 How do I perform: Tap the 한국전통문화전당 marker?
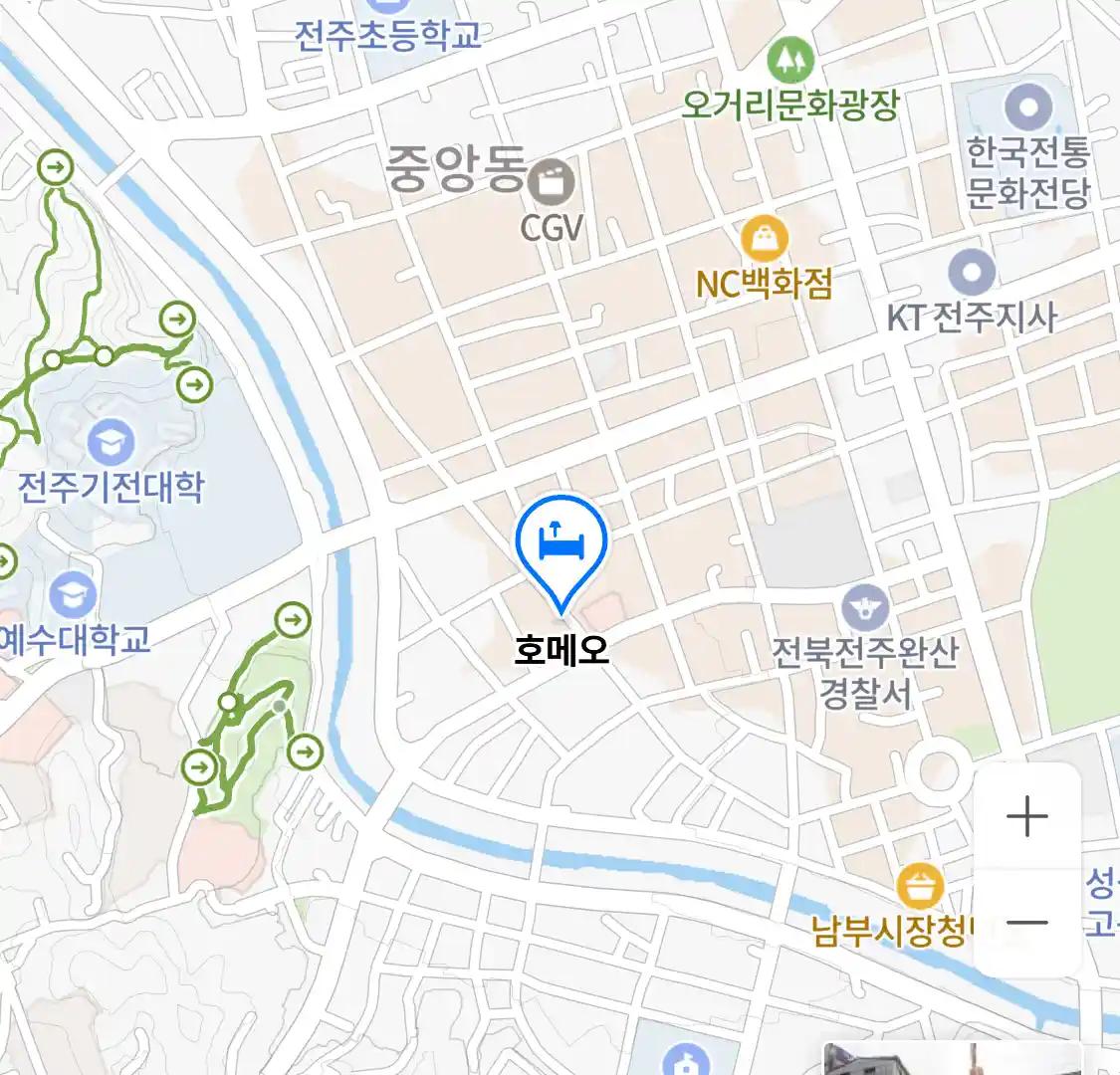1028,107
